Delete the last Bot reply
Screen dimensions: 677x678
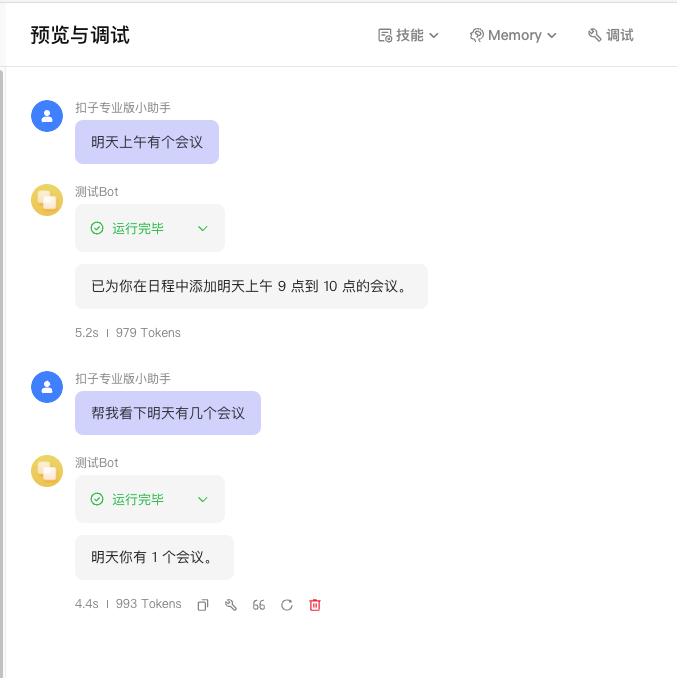pos(315,605)
